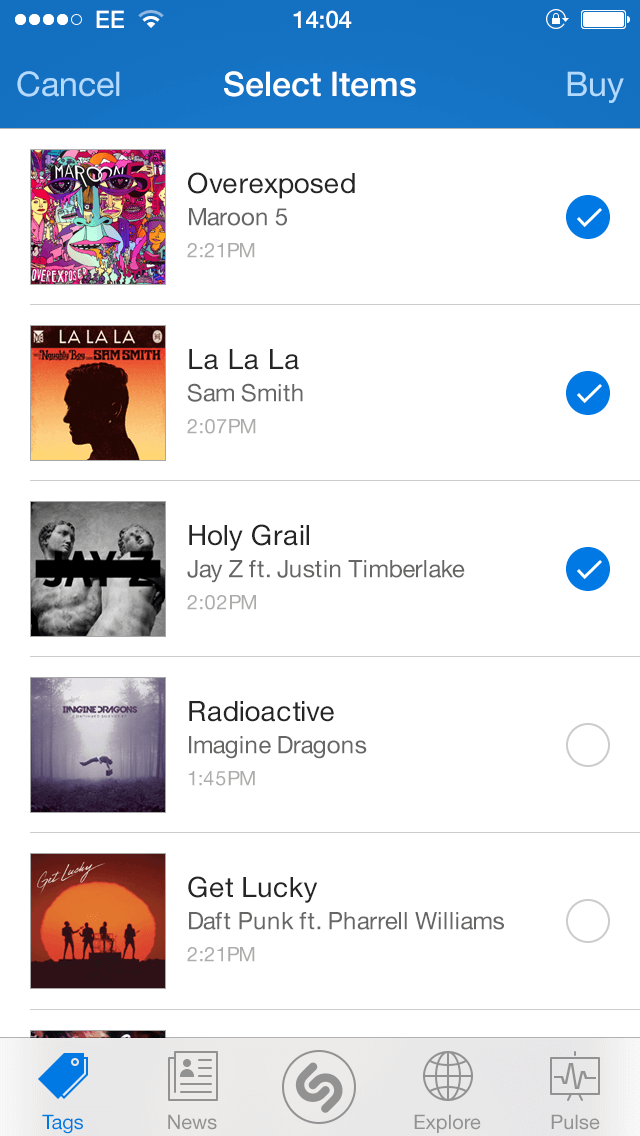Open the Pulse tab
The image size is (640, 1136).
pos(575,1091)
